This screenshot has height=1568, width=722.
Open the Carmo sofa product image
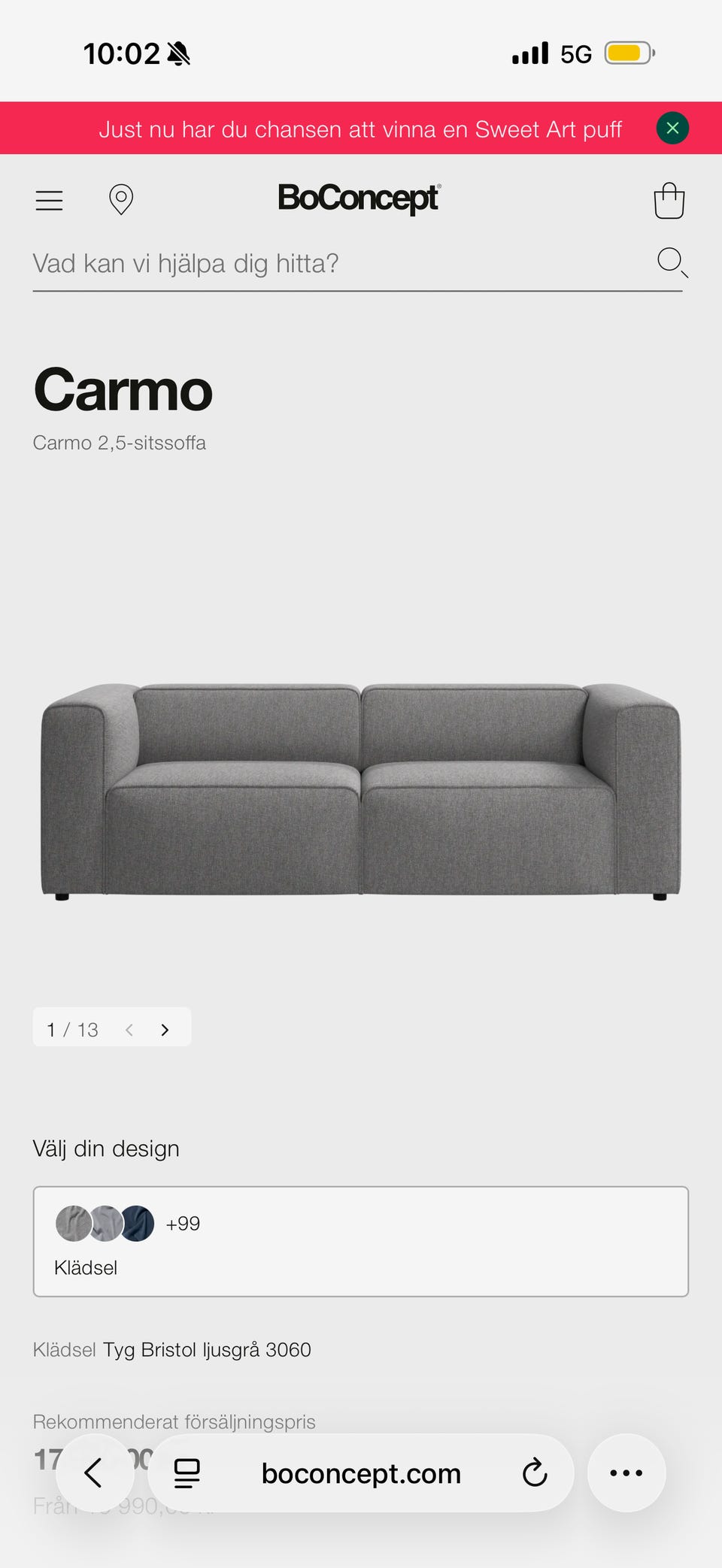pos(361,789)
